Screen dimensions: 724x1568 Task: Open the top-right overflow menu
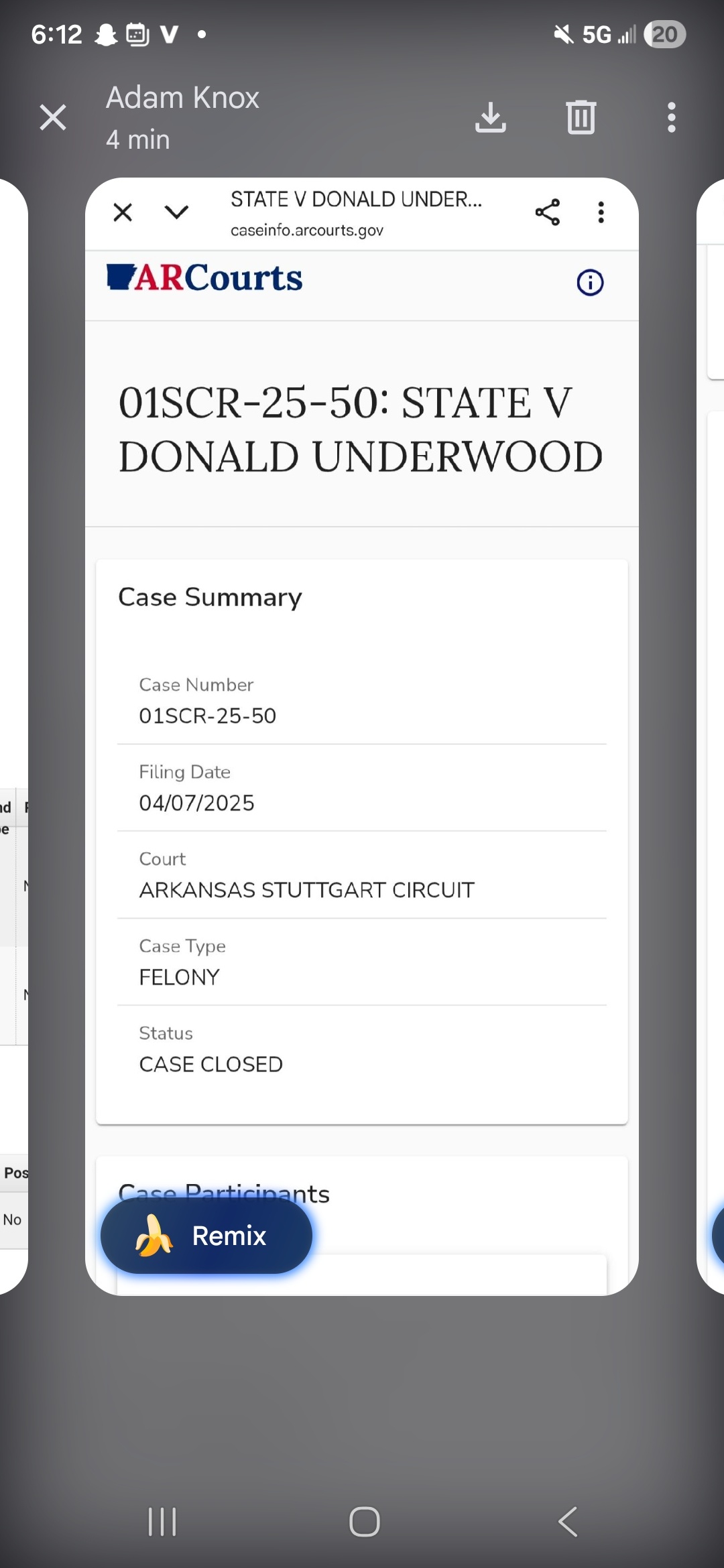pos(671,118)
